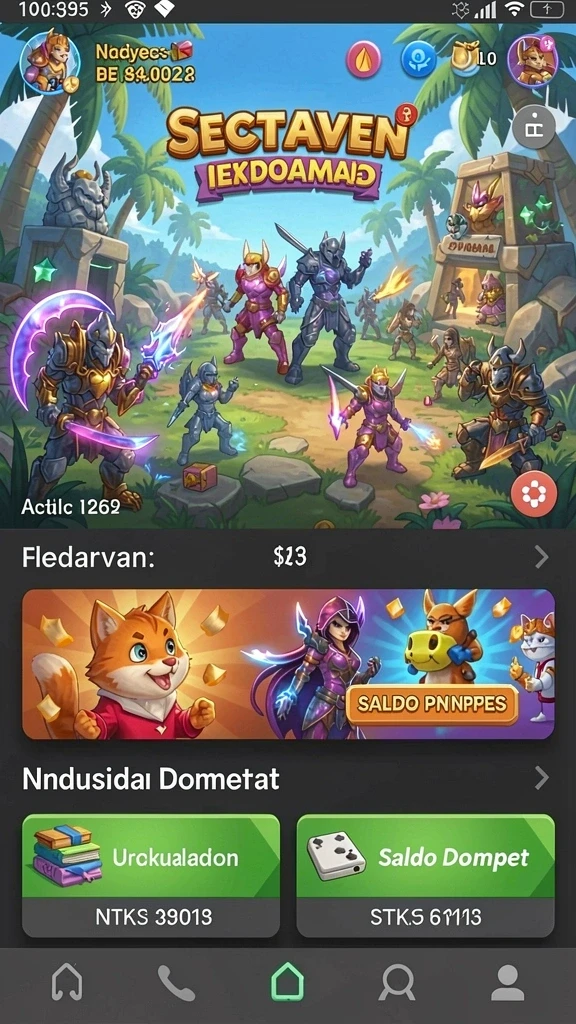Switch to the search tab

pyautogui.click(x=398, y=983)
